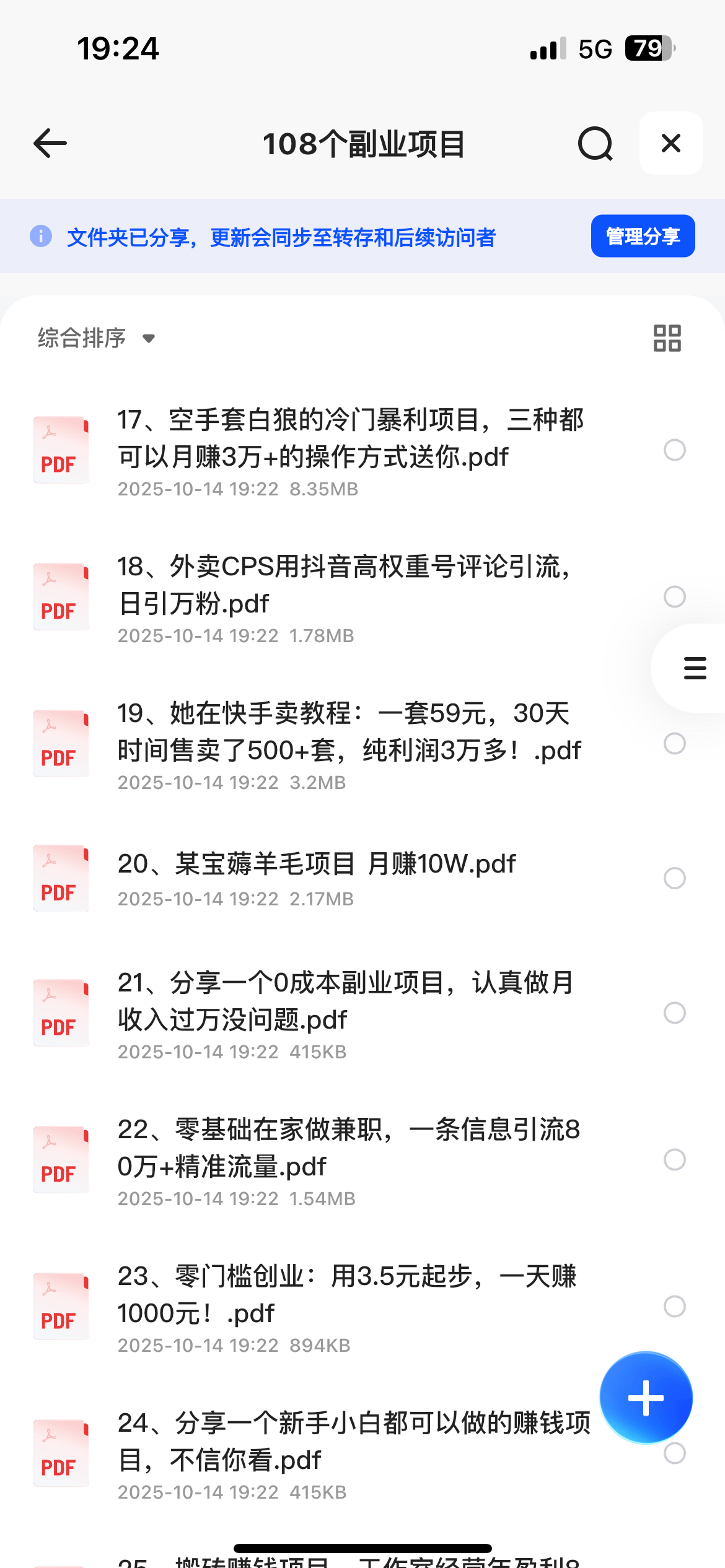Open file 18、外卖CPS用抖音高权重号 PDF

pyautogui.click(x=344, y=585)
